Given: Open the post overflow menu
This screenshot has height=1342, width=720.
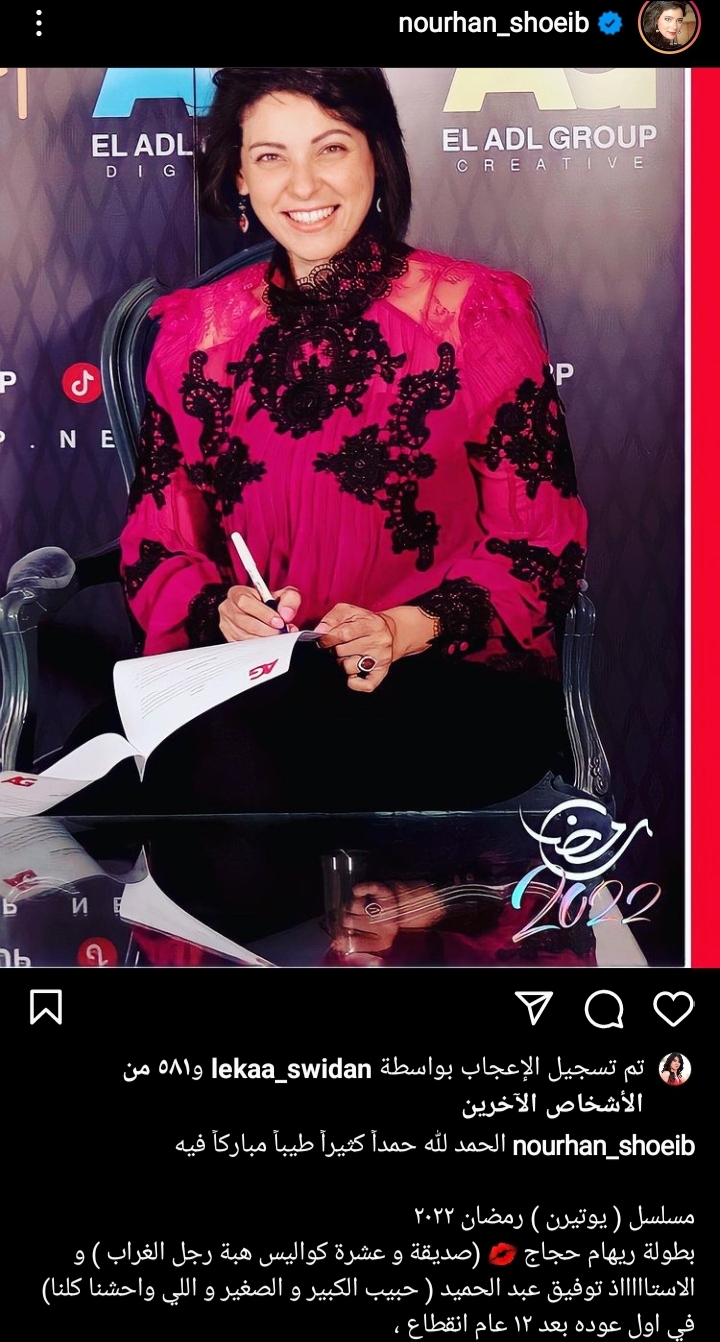Looking at the screenshot, I should coord(39,25).
